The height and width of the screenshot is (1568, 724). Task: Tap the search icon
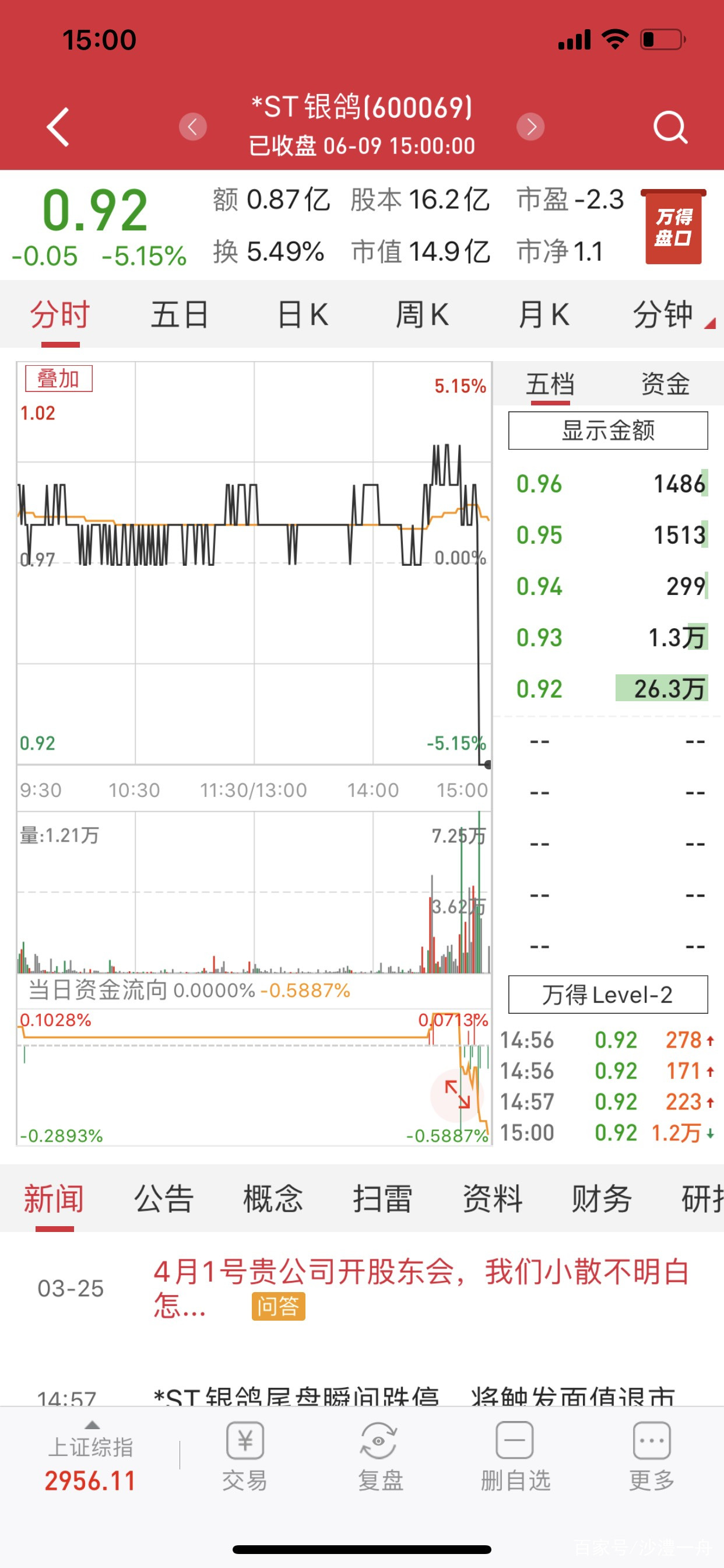point(670,127)
